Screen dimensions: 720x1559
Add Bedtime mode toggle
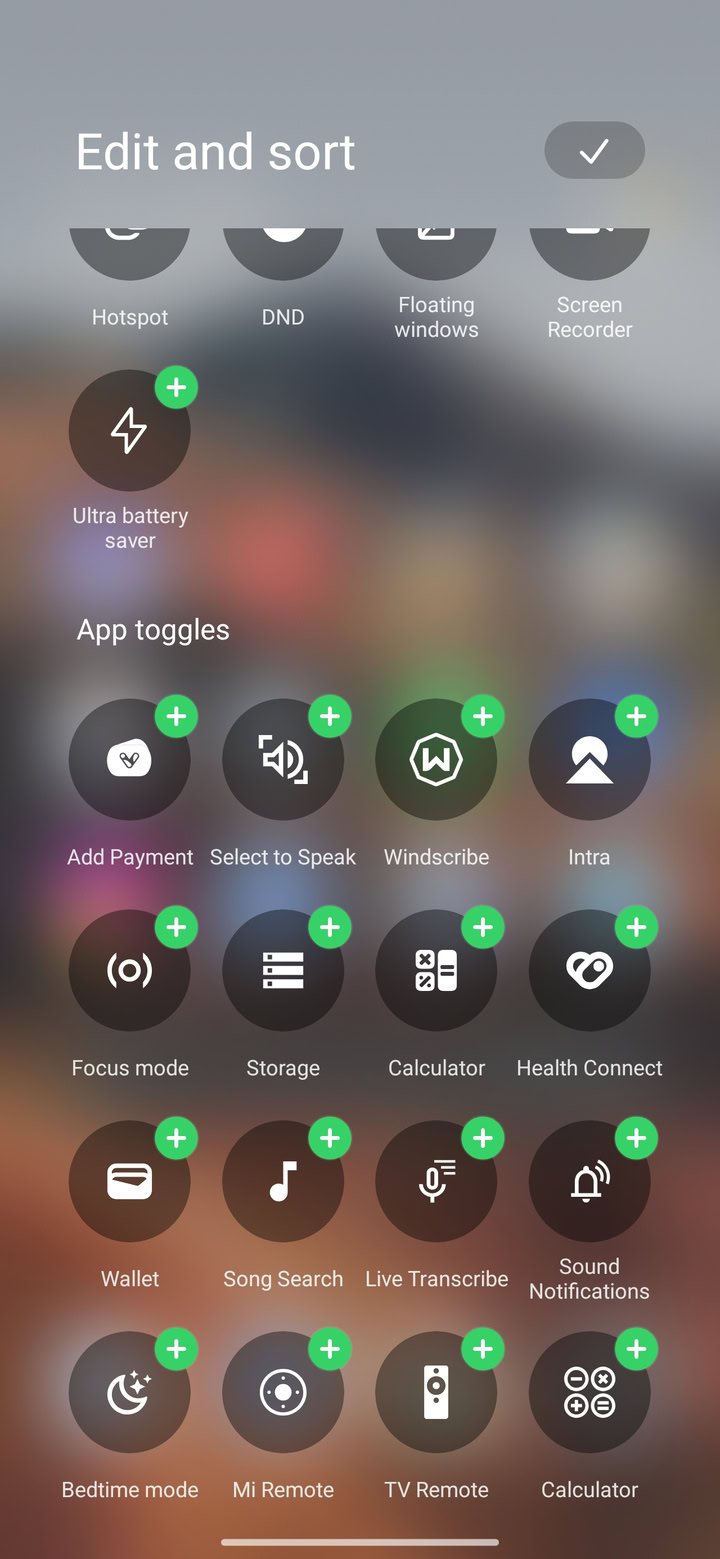pyautogui.click(x=176, y=1349)
